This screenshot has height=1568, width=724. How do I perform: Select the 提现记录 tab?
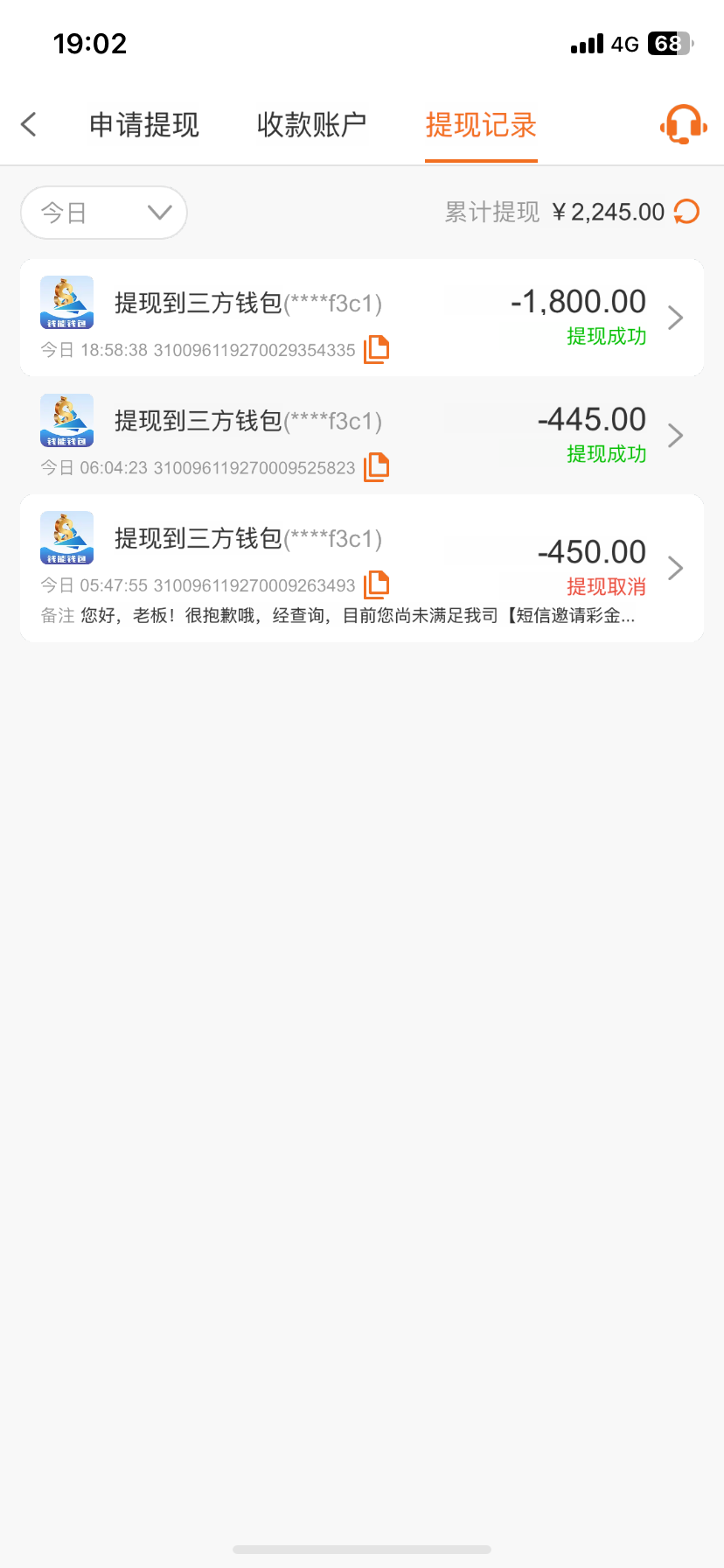pyautogui.click(x=481, y=125)
